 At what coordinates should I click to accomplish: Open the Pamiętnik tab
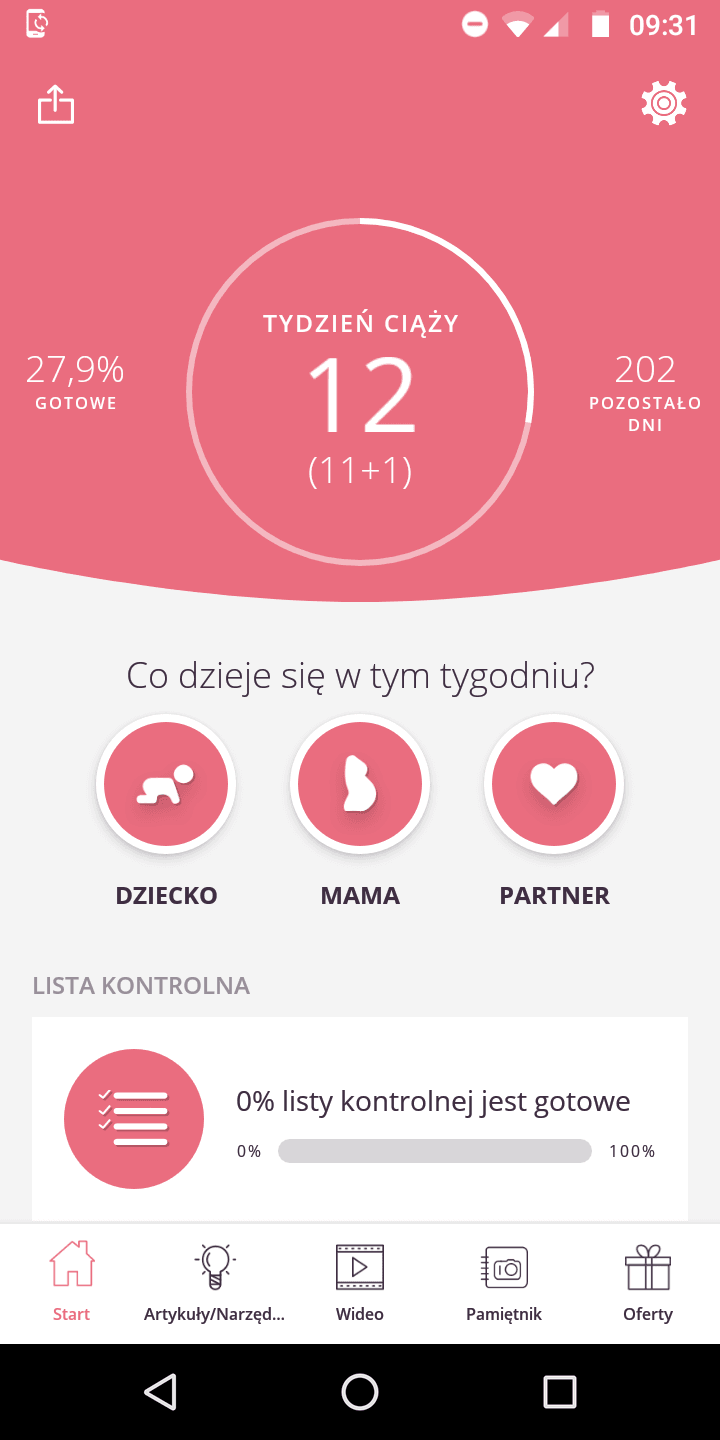[x=504, y=1283]
